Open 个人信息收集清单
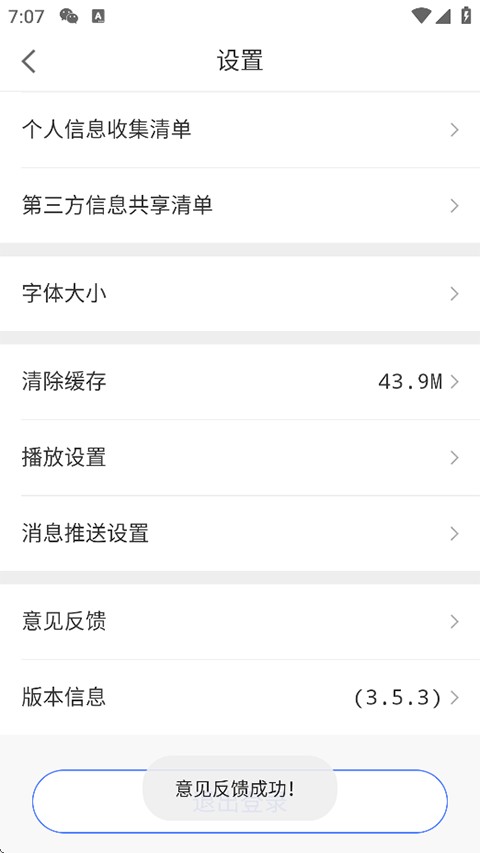480x853 pixels. (240, 130)
